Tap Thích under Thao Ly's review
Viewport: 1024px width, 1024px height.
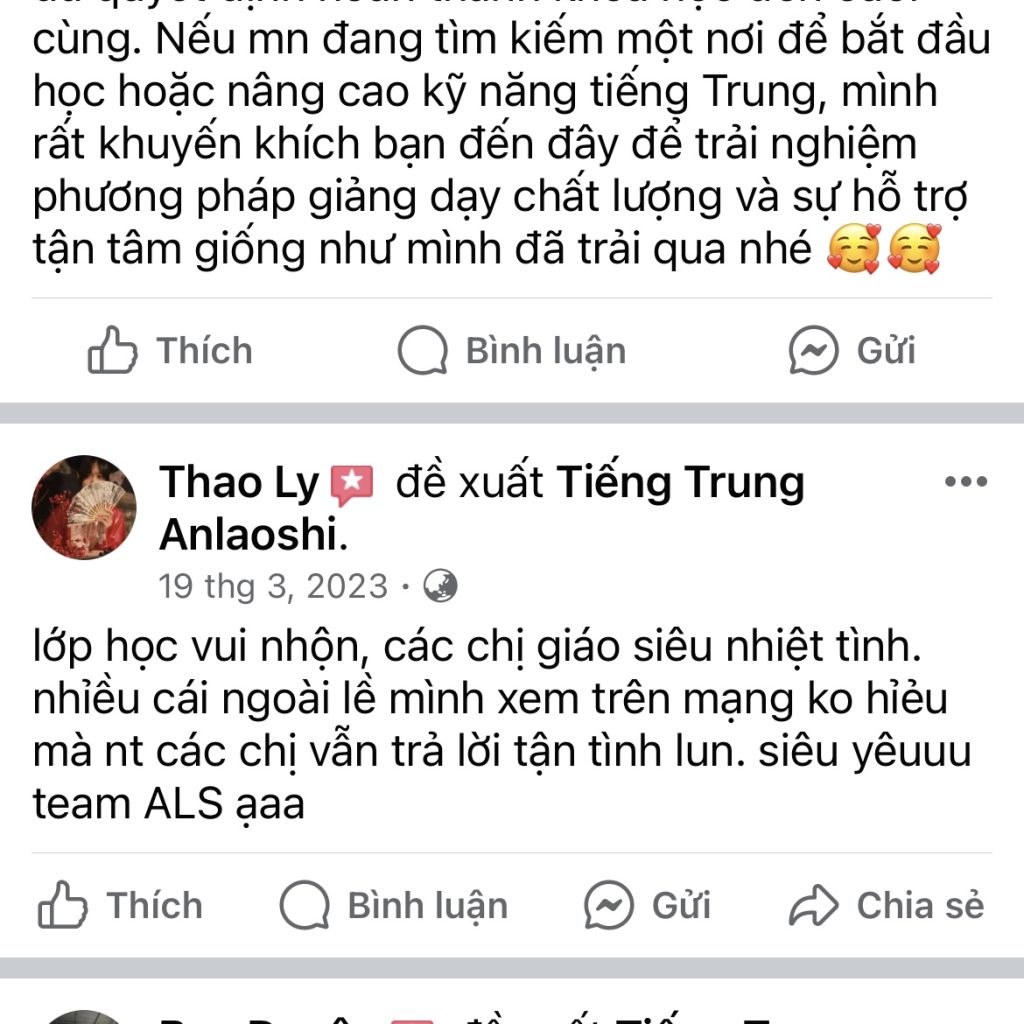tap(120, 905)
